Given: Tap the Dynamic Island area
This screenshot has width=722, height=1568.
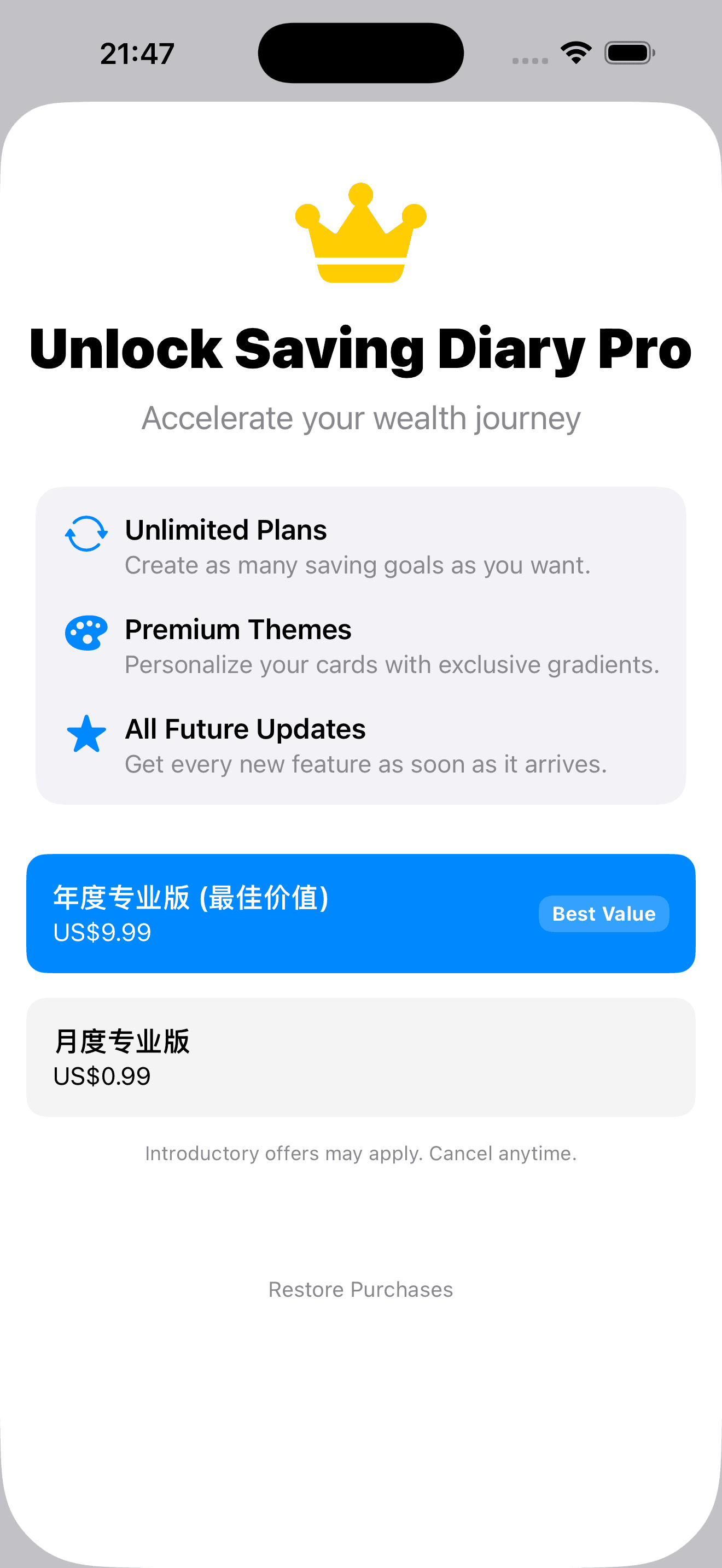Looking at the screenshot, I should [x=360, y=52].
